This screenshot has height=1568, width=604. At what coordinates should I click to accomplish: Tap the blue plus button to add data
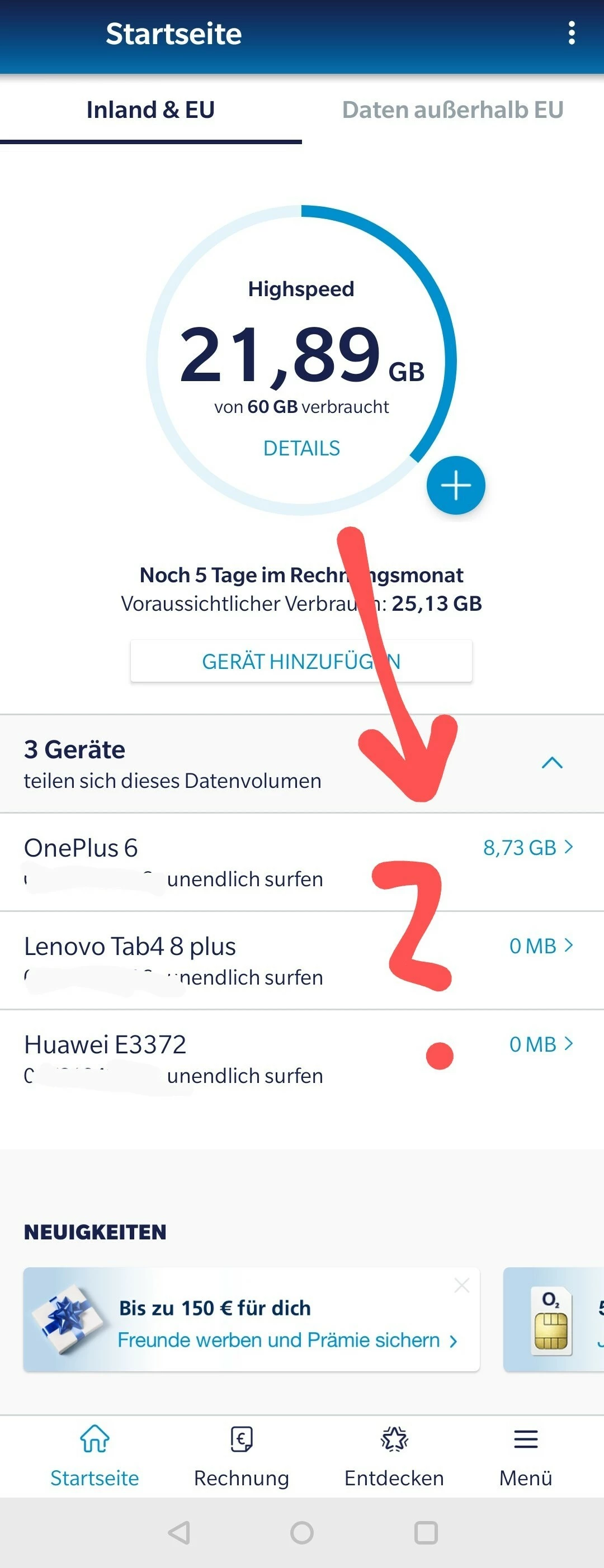point(455,485)
